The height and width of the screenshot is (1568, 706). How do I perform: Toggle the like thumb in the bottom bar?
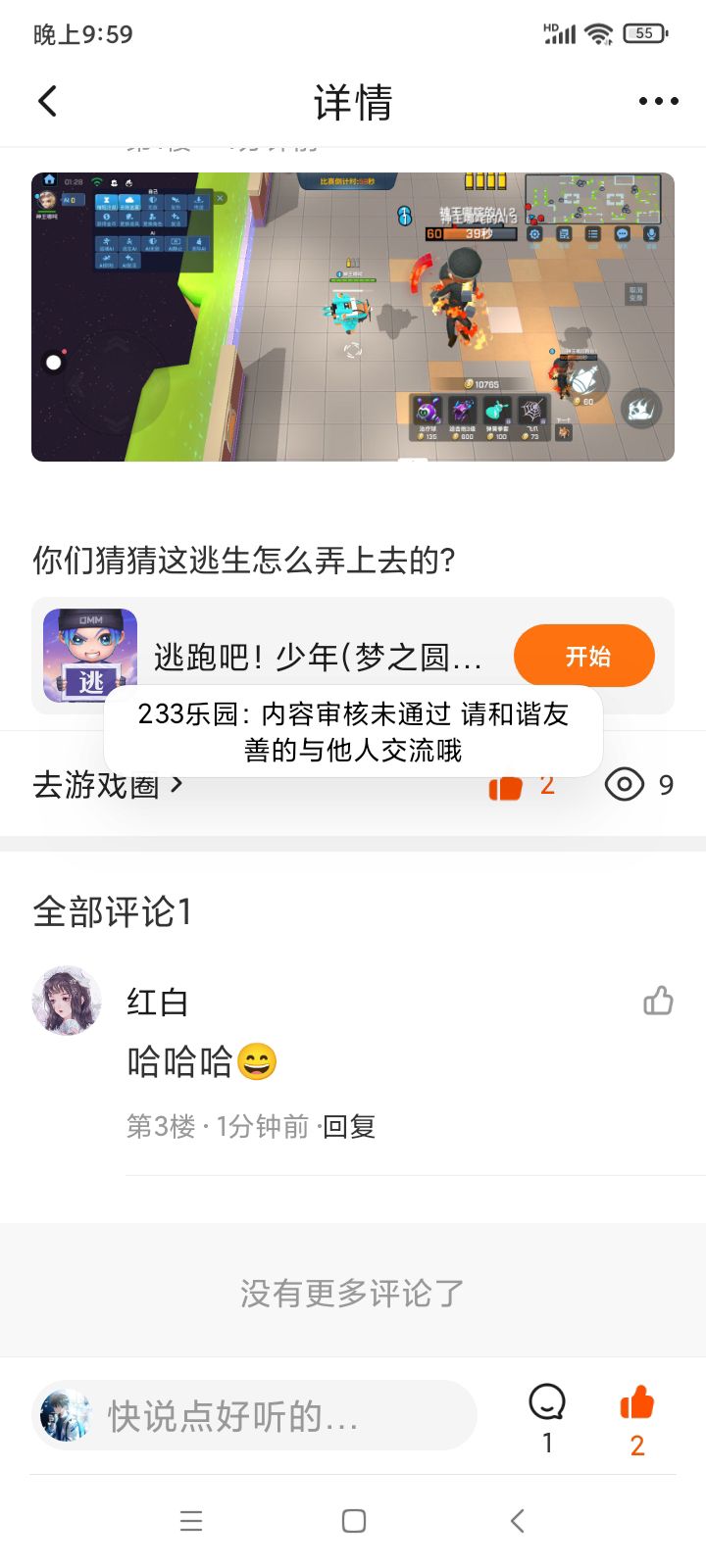636,1404
